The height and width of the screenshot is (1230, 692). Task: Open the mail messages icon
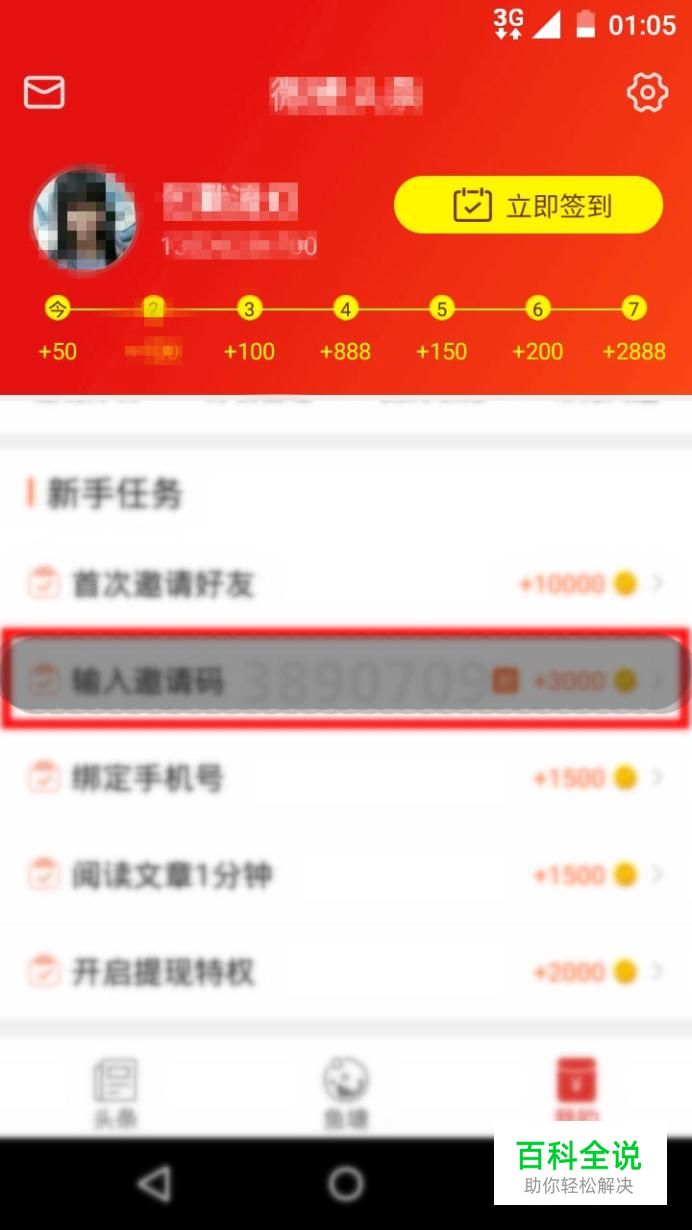coord(44,93)
